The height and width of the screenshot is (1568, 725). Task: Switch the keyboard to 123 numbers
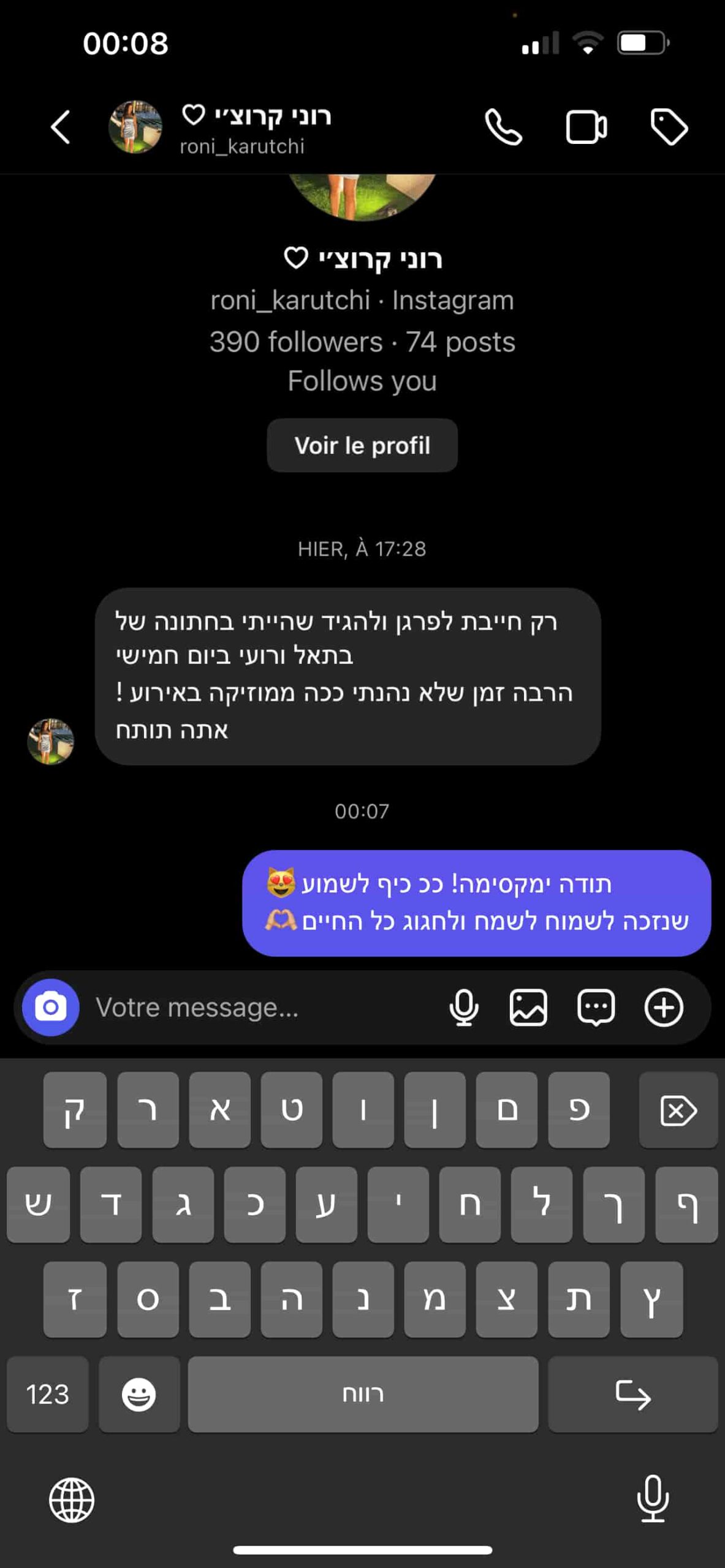click(x=48, y=1394)
